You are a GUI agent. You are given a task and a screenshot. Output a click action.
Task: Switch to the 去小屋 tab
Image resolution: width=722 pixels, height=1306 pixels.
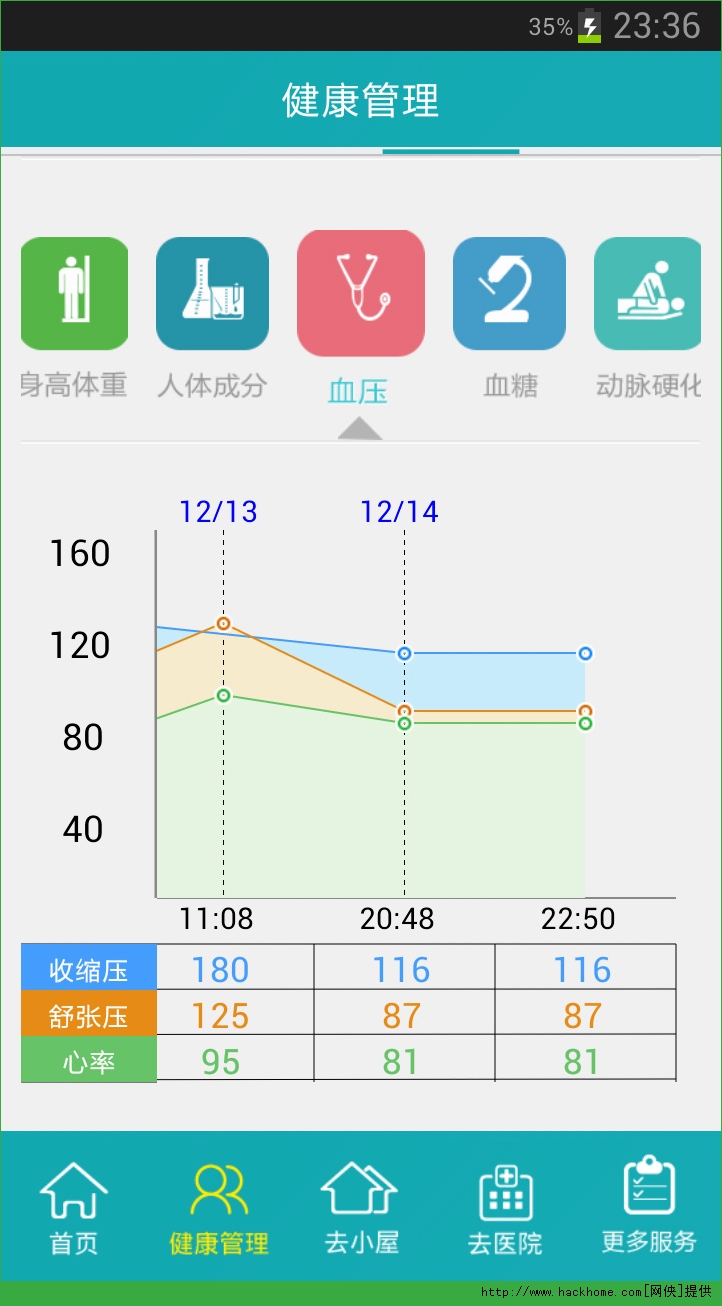[x=361, y=1208]
